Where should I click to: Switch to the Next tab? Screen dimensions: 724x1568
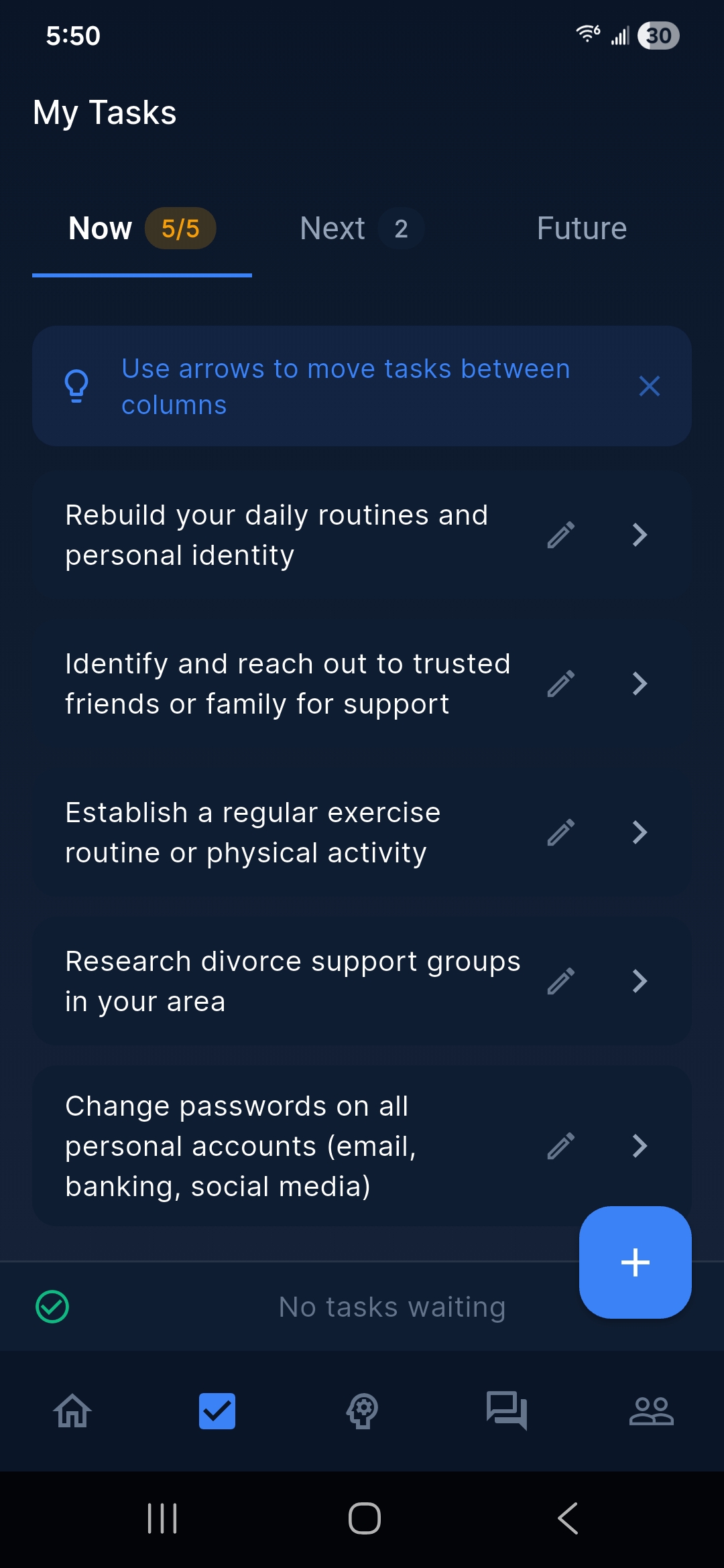361,228
